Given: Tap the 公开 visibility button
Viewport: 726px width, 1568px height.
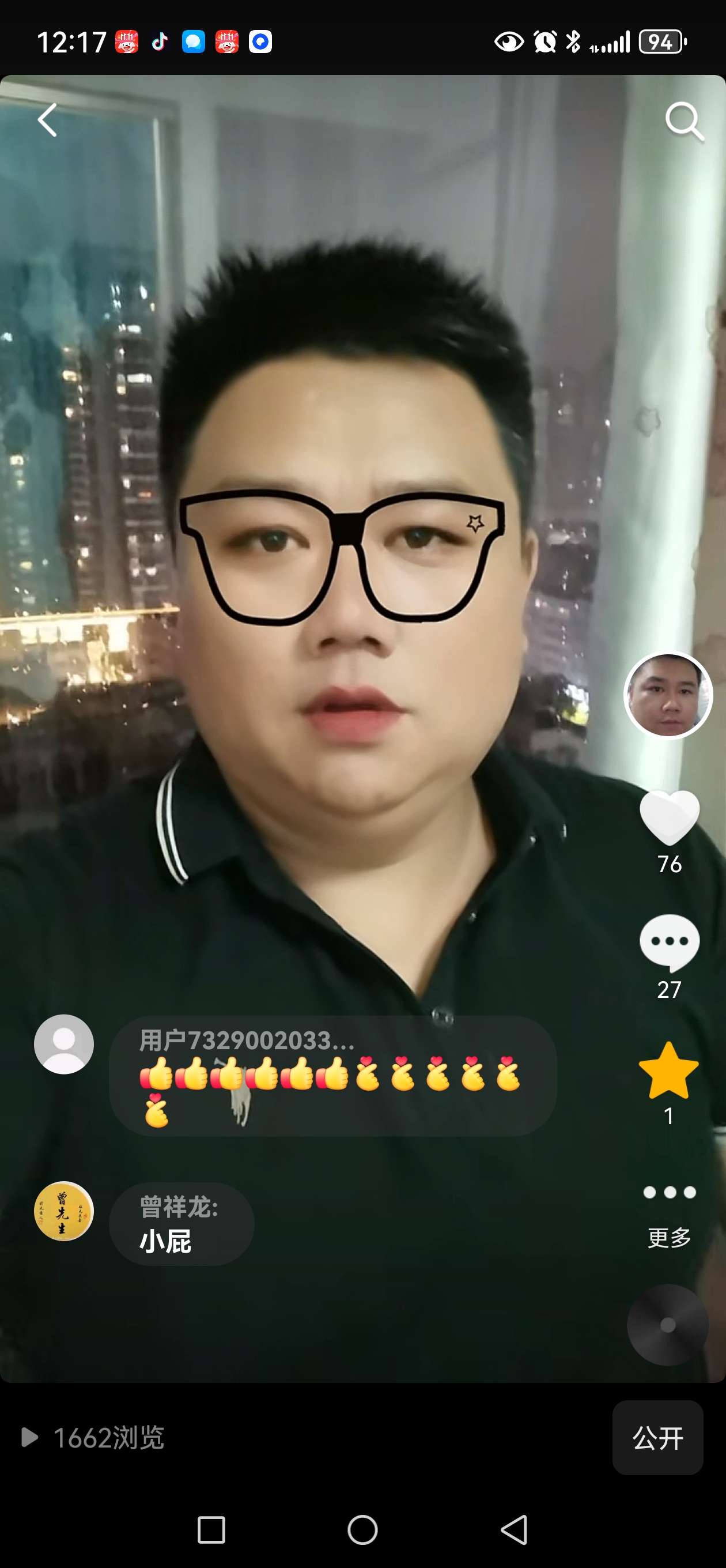Looking at the screenshot, I should pos(657,1438).
